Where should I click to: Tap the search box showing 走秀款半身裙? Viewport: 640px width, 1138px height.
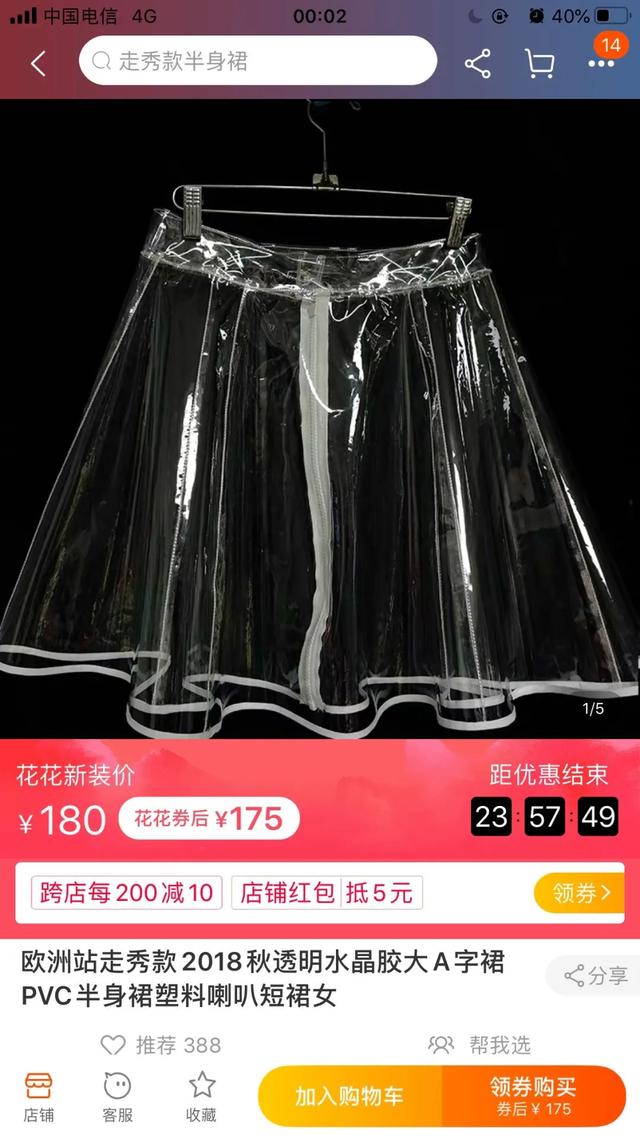click(258, 61)
